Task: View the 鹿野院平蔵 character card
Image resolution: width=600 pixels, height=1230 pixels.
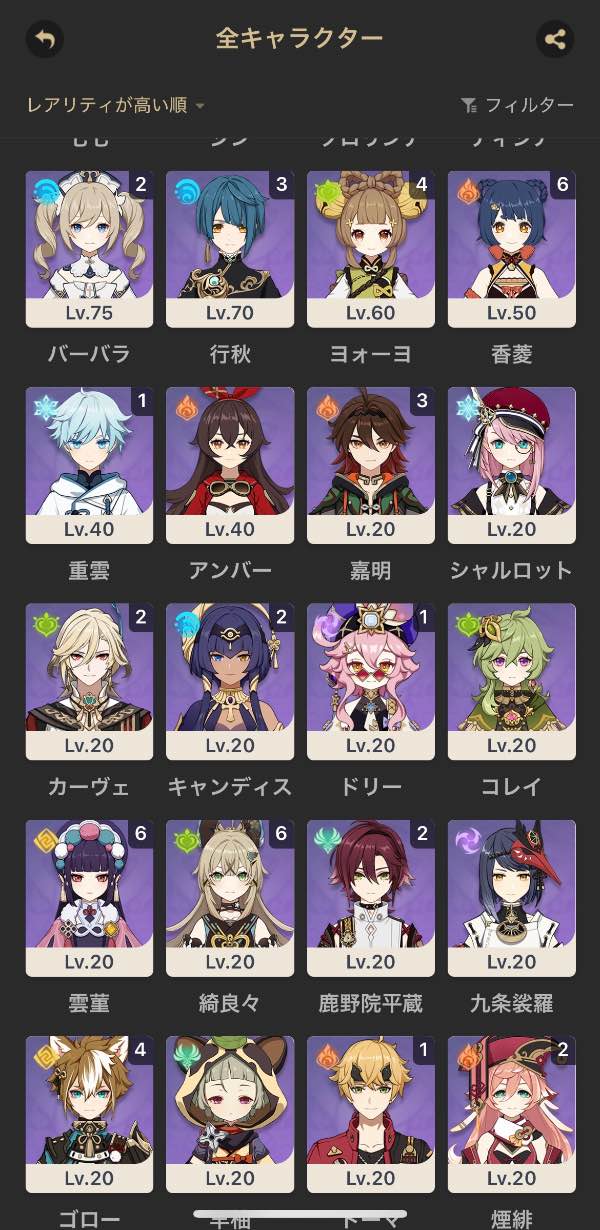Action: tap(371, 897)
